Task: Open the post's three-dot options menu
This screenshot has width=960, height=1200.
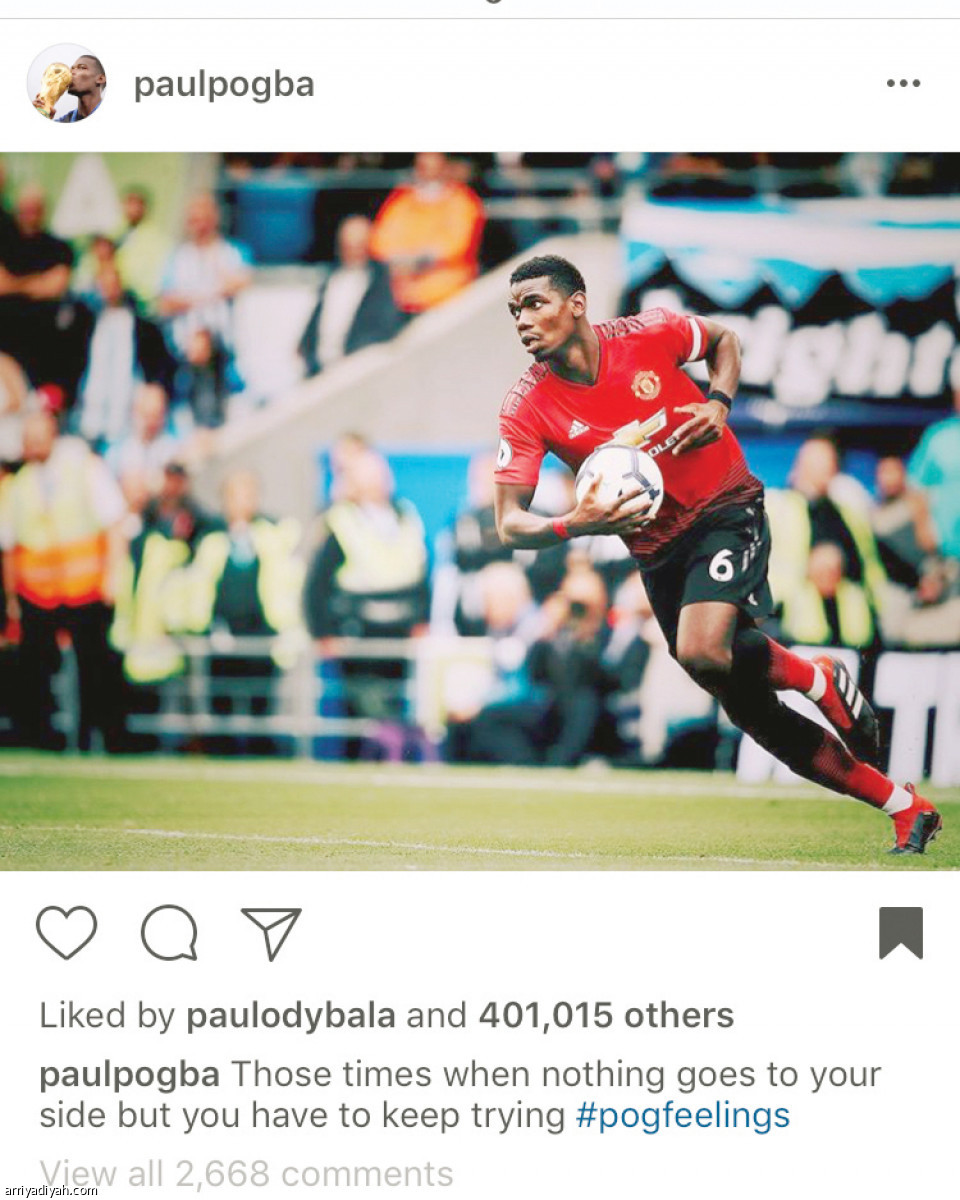Action: (x=902, y=85)
